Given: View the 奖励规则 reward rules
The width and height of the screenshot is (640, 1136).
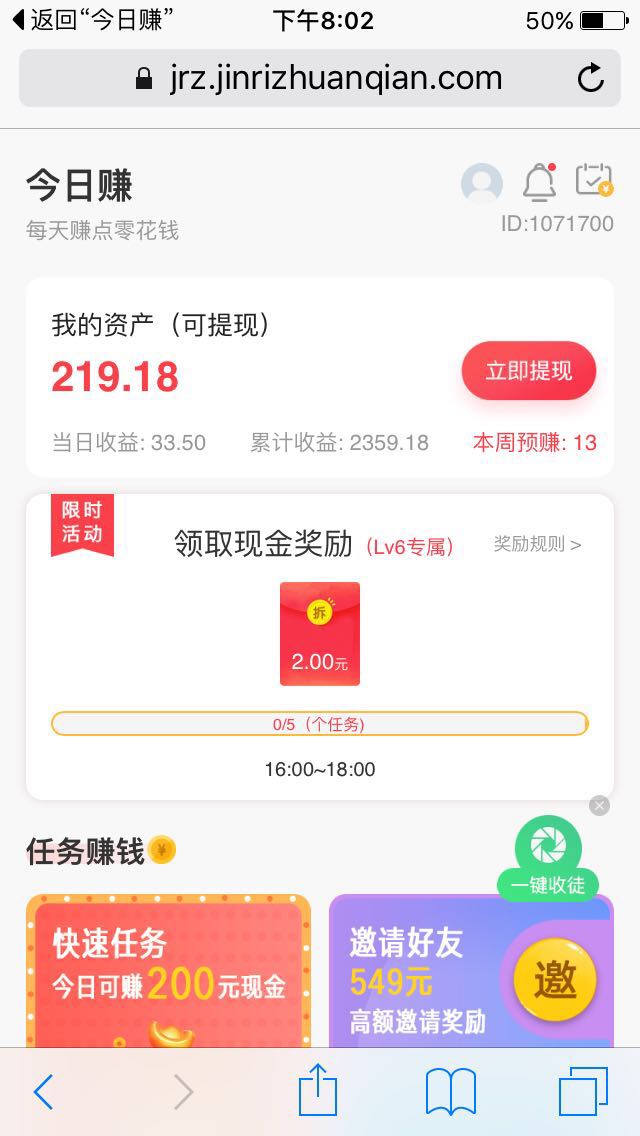Looking at the screenshot, I should click(x=537, y=544).
